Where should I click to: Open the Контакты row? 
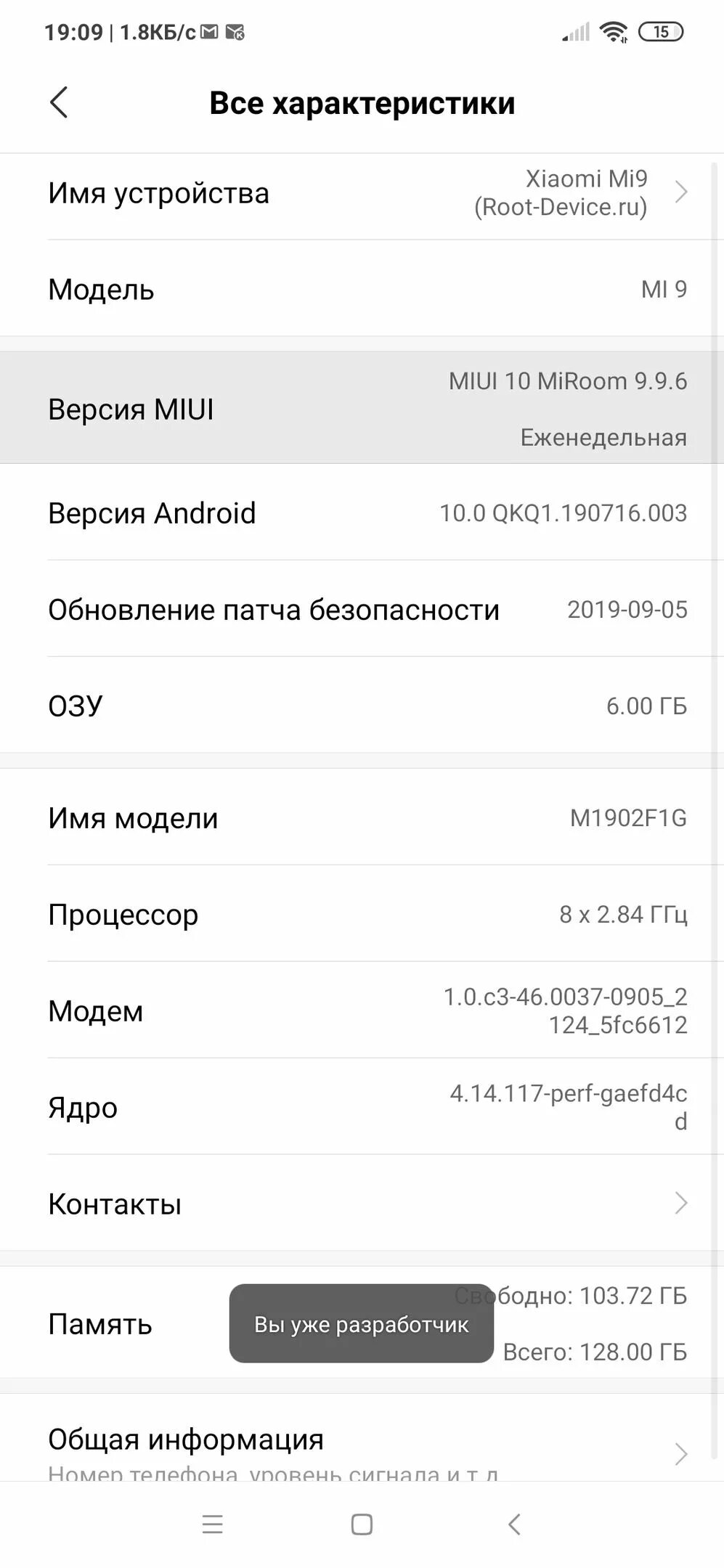pyautogui.click(x=362, y=1204)
